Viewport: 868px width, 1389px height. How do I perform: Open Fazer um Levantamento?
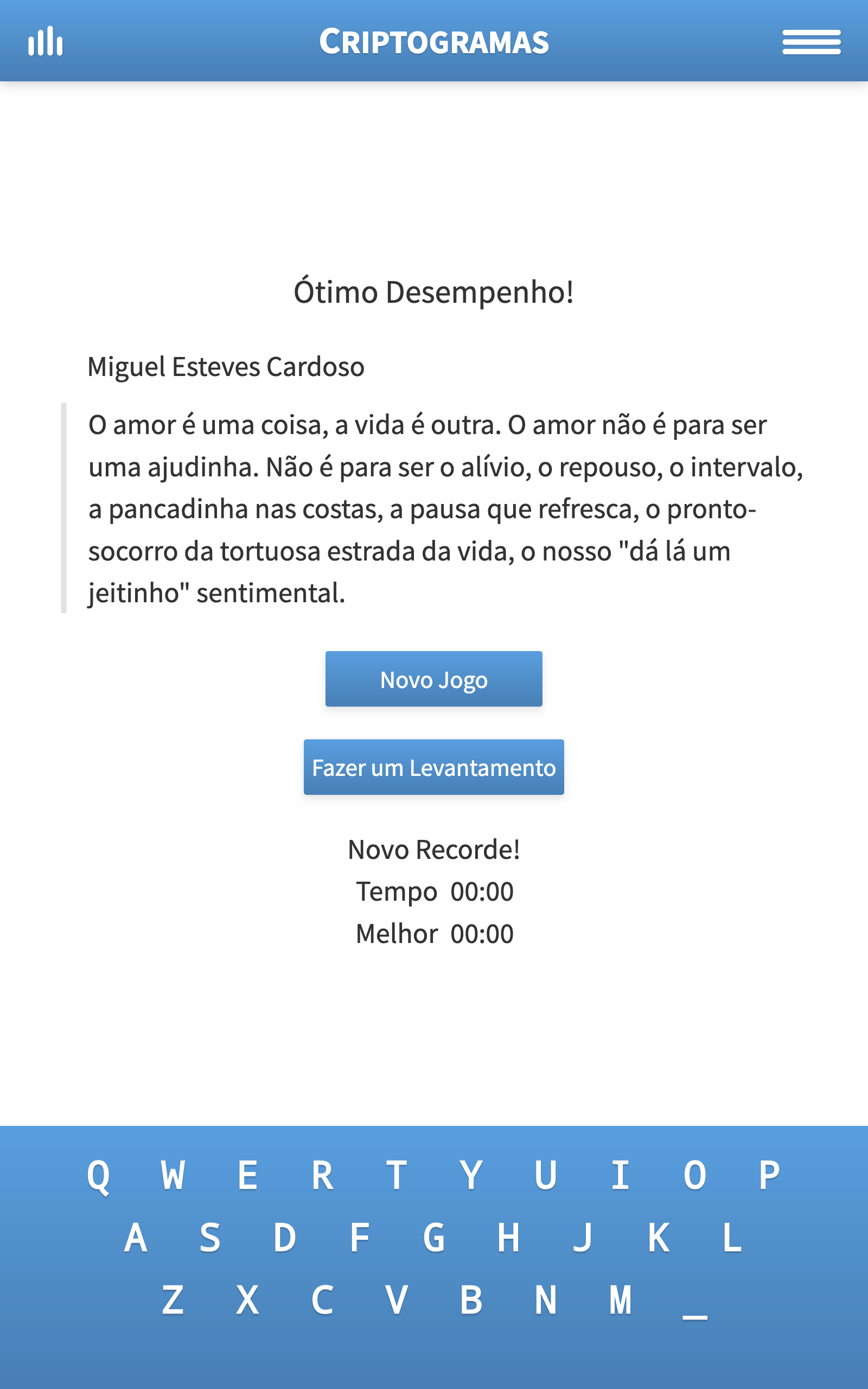point(433,767)
